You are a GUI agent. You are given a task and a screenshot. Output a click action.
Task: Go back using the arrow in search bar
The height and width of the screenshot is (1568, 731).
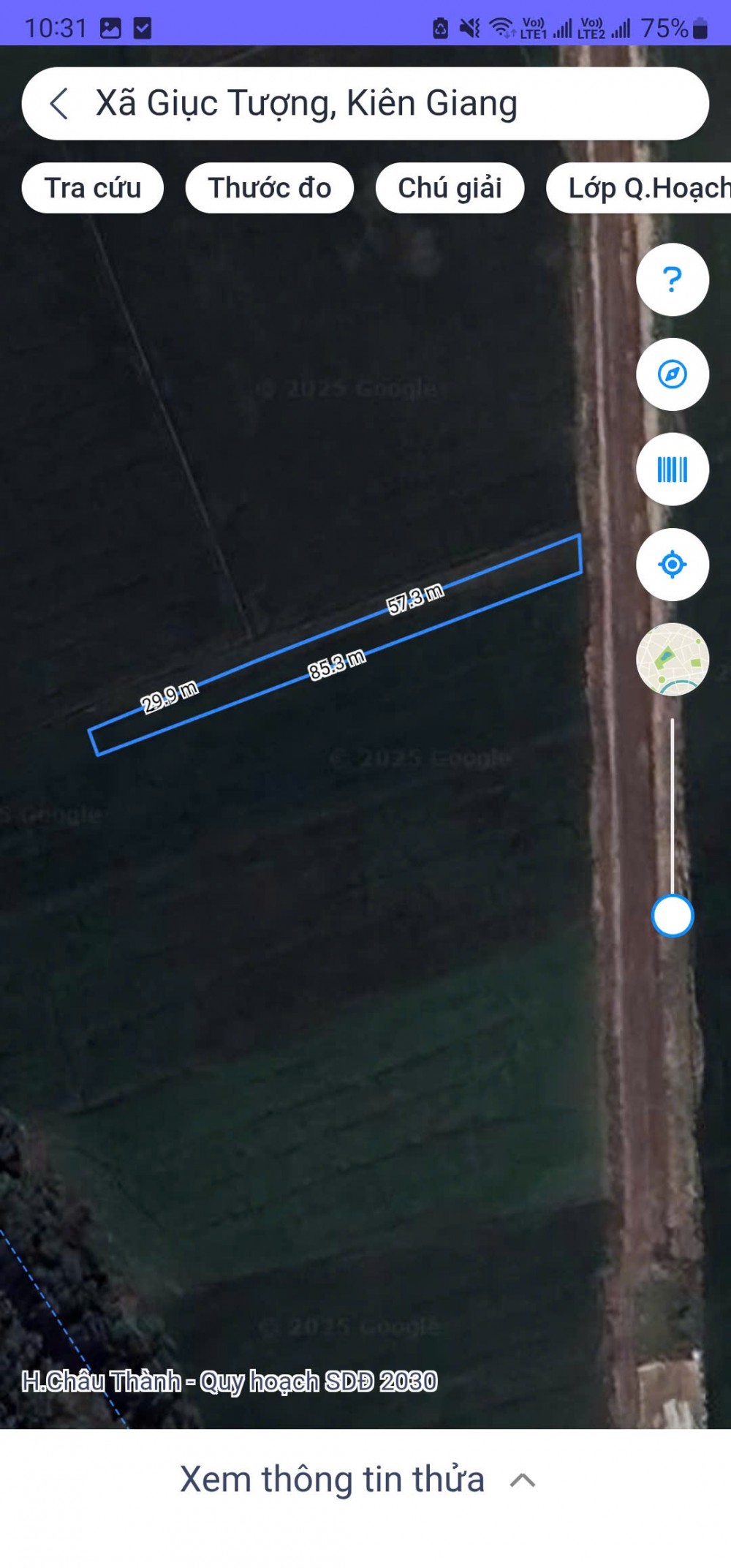pyautogui.click(x=60, y=103)
